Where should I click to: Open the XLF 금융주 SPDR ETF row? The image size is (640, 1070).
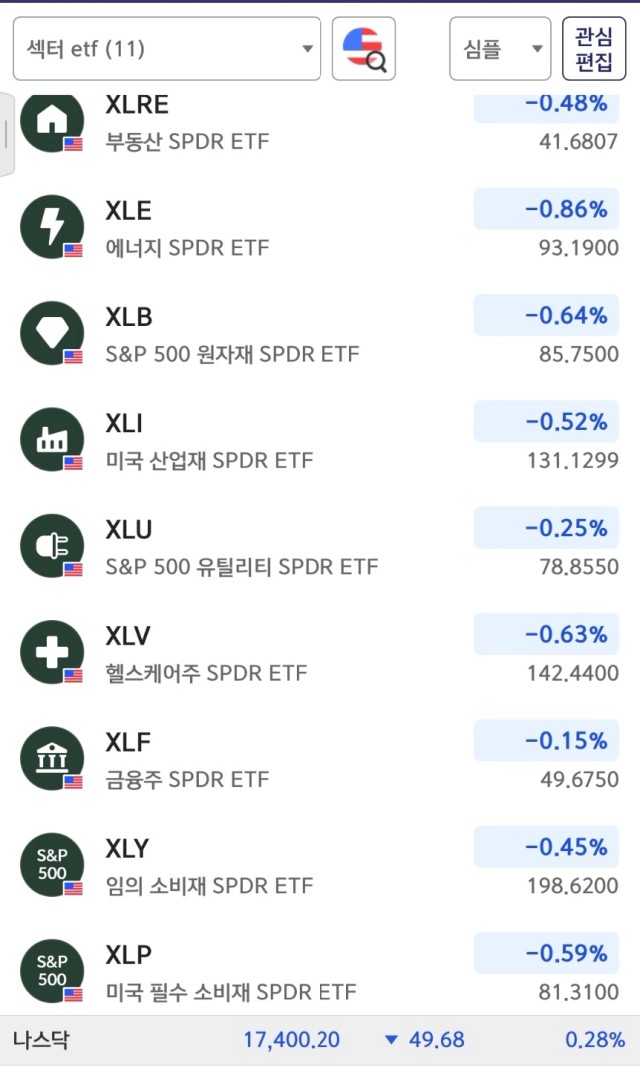pos(320,760)
